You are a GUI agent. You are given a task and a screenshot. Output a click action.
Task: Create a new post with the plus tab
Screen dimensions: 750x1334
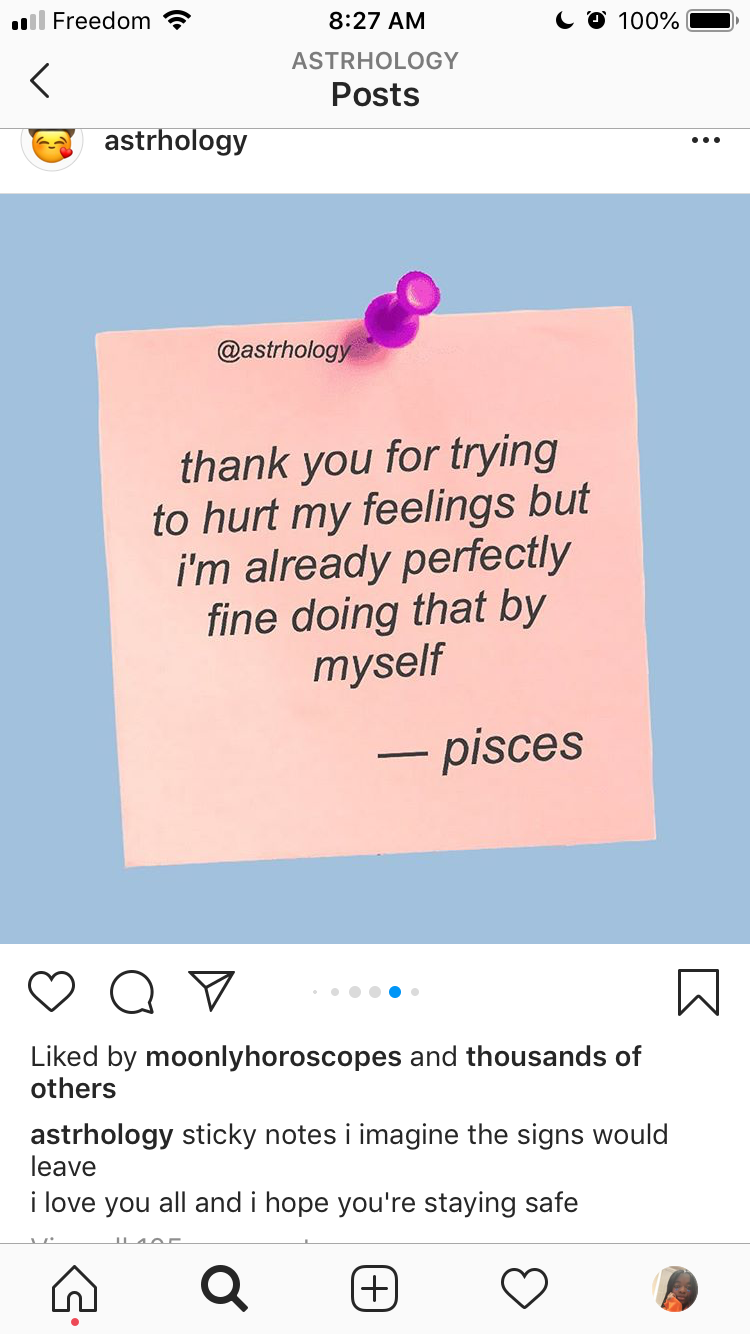click(x=375, y=1289)
